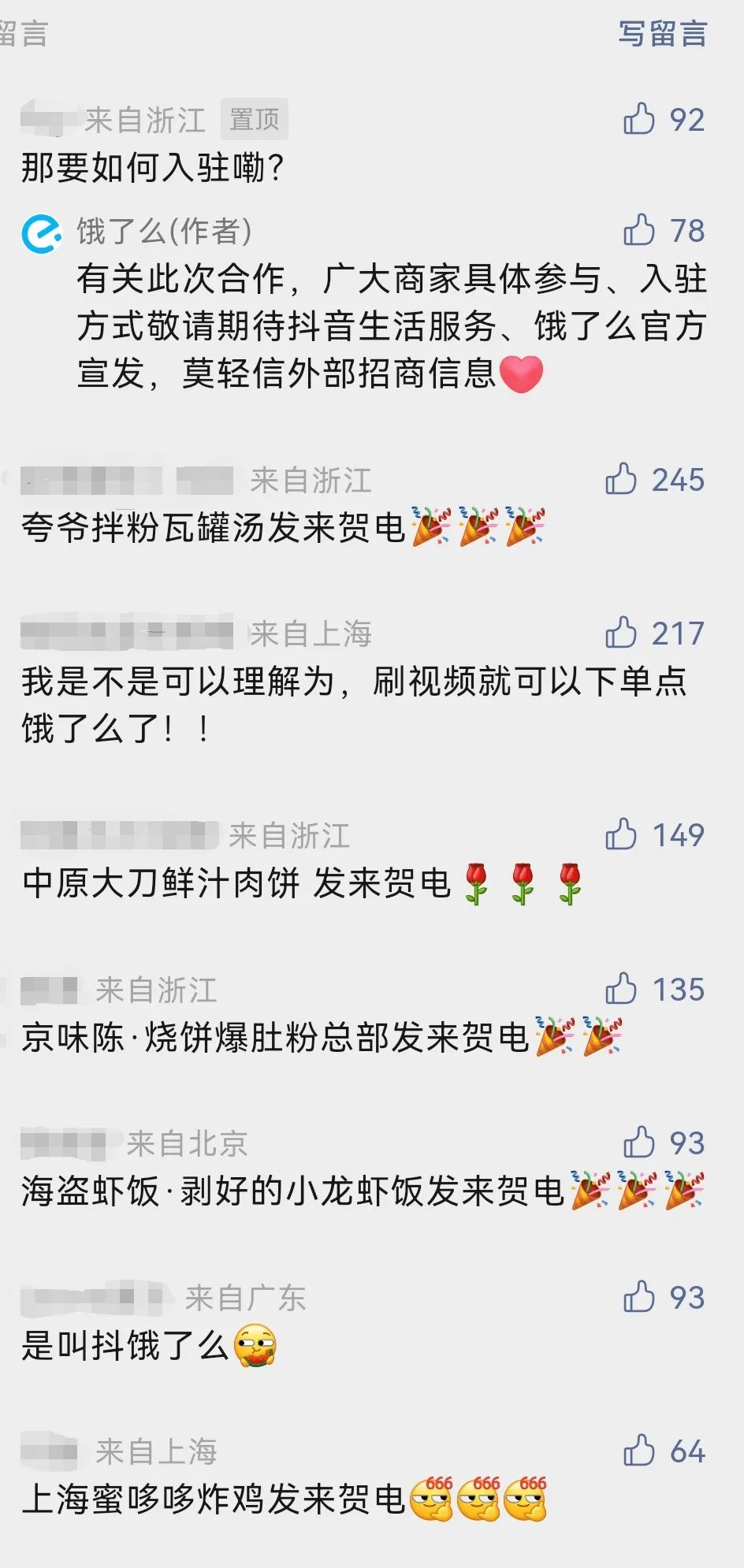Like the 中原大刀鲜汁肉饼 comment

point(621,834)
